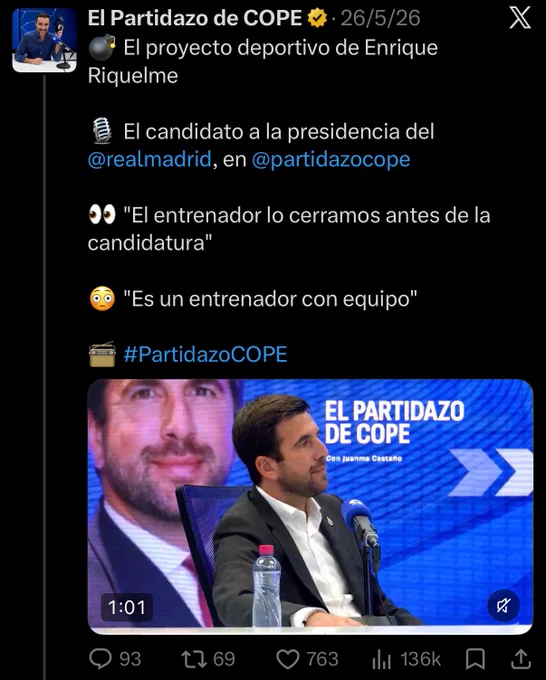The height and width of the screenshot is (680, 546).
Task: Open the #PartidazoCOPE hashtag
Action: pos(205,354)
